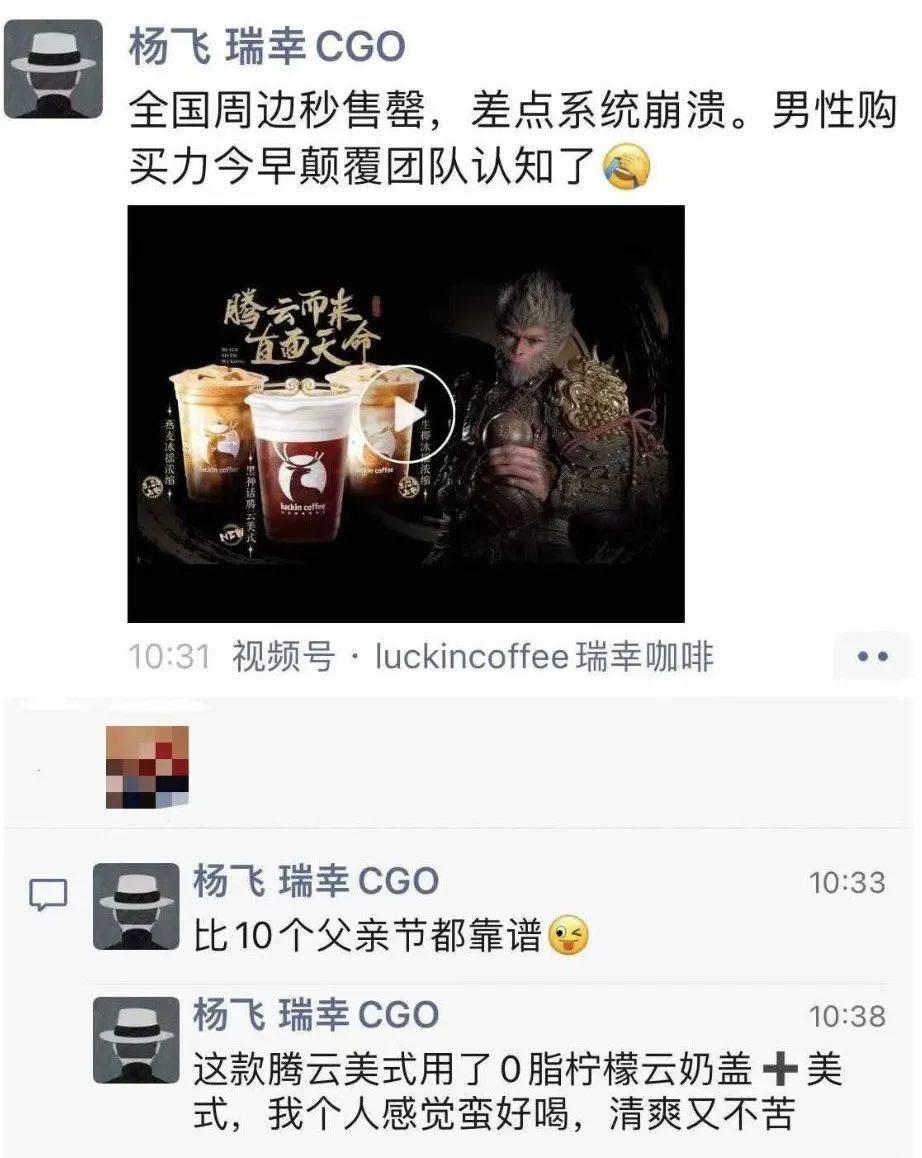
Task: Play the Luckin Coffee video
Action: click(x=406, y=414)
